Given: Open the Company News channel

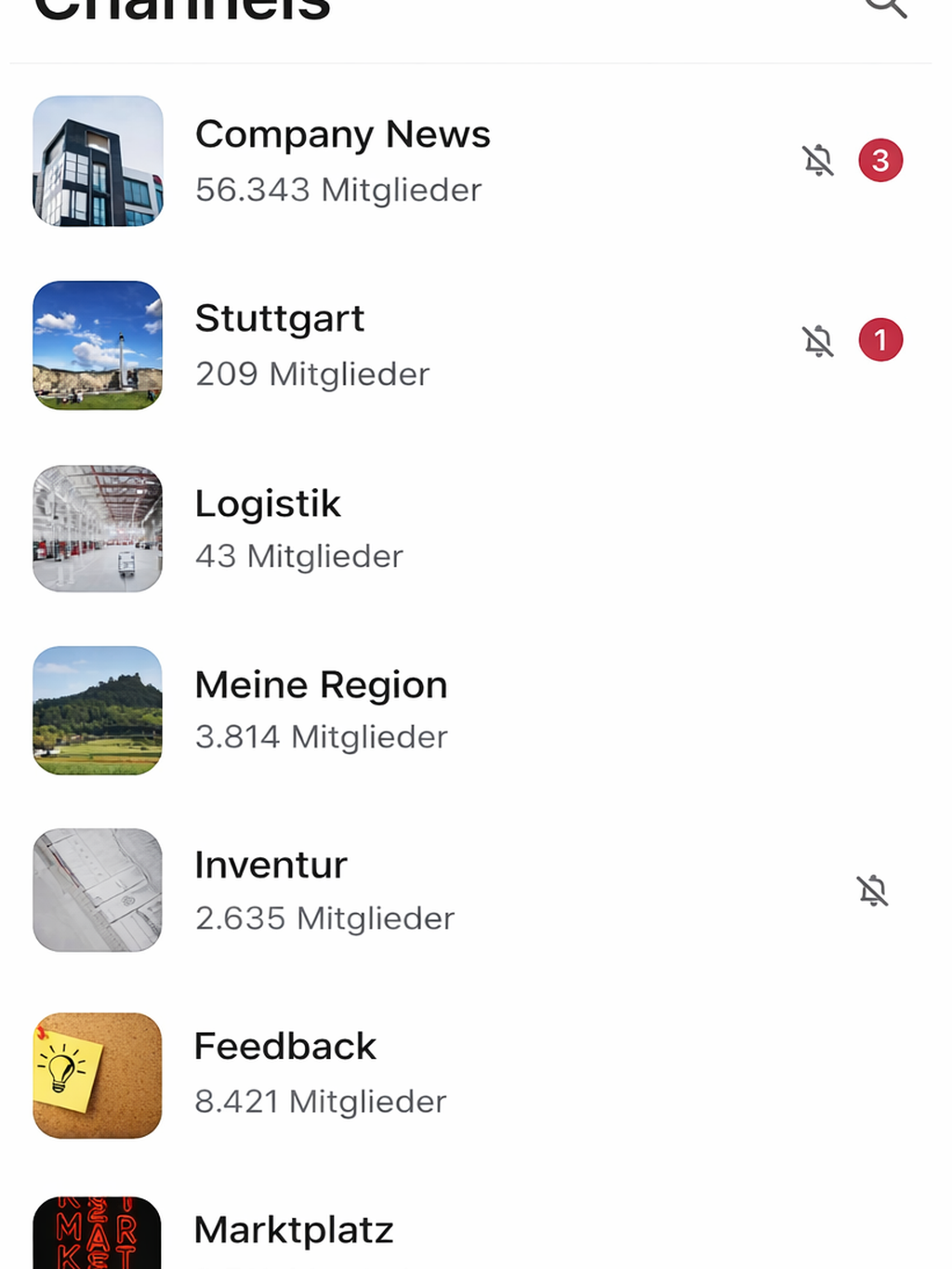Looking at the screenshot, I should pyautogui.click(x=342, y=160).
